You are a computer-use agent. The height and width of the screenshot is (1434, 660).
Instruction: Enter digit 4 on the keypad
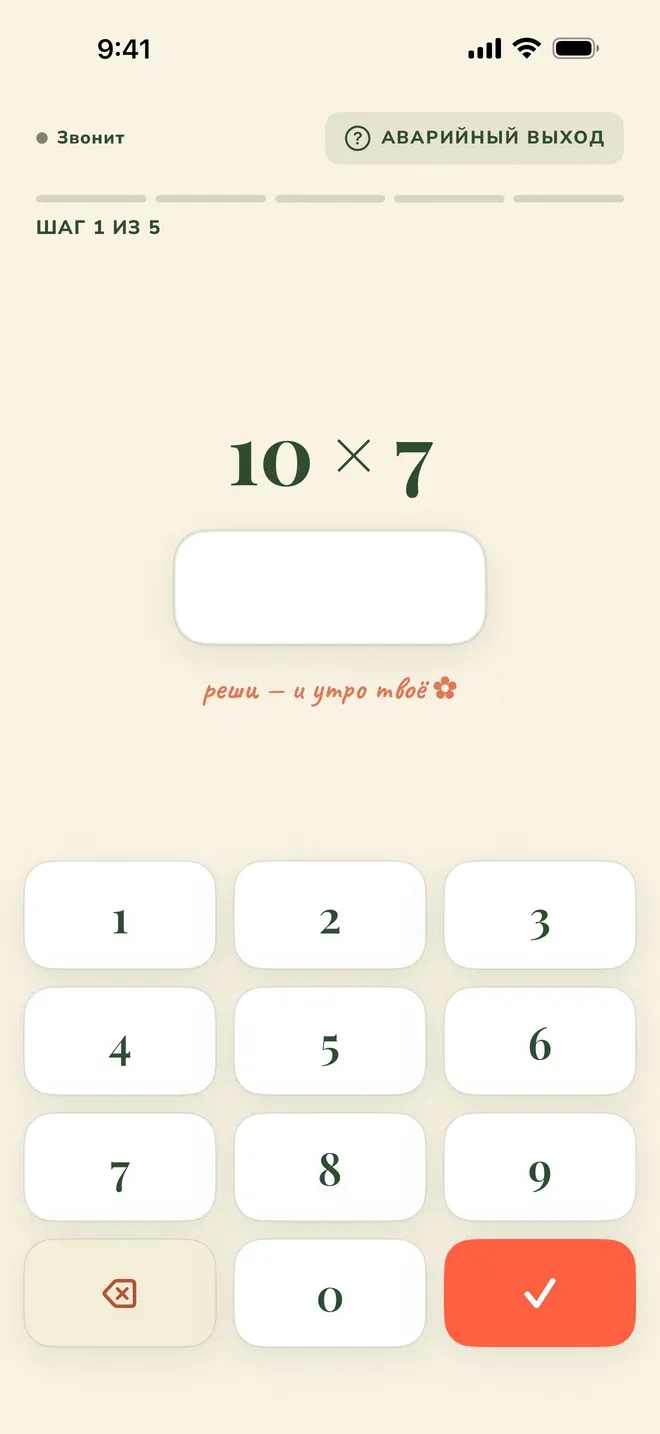[120, 1041]
